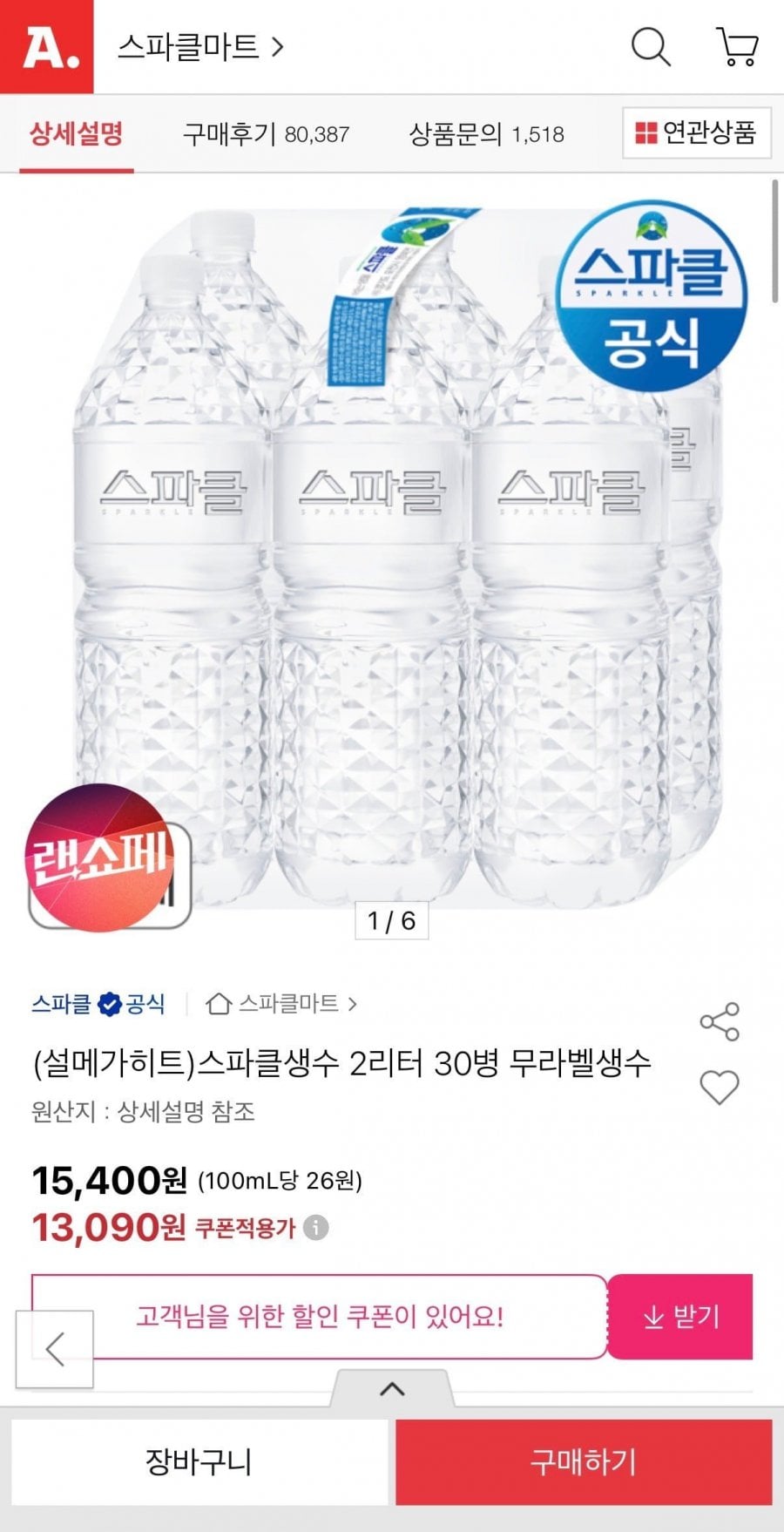This screenshot has height=1532, width=784.
Task: Switch to the 상세설명 tab
Action: pos(76,134)
